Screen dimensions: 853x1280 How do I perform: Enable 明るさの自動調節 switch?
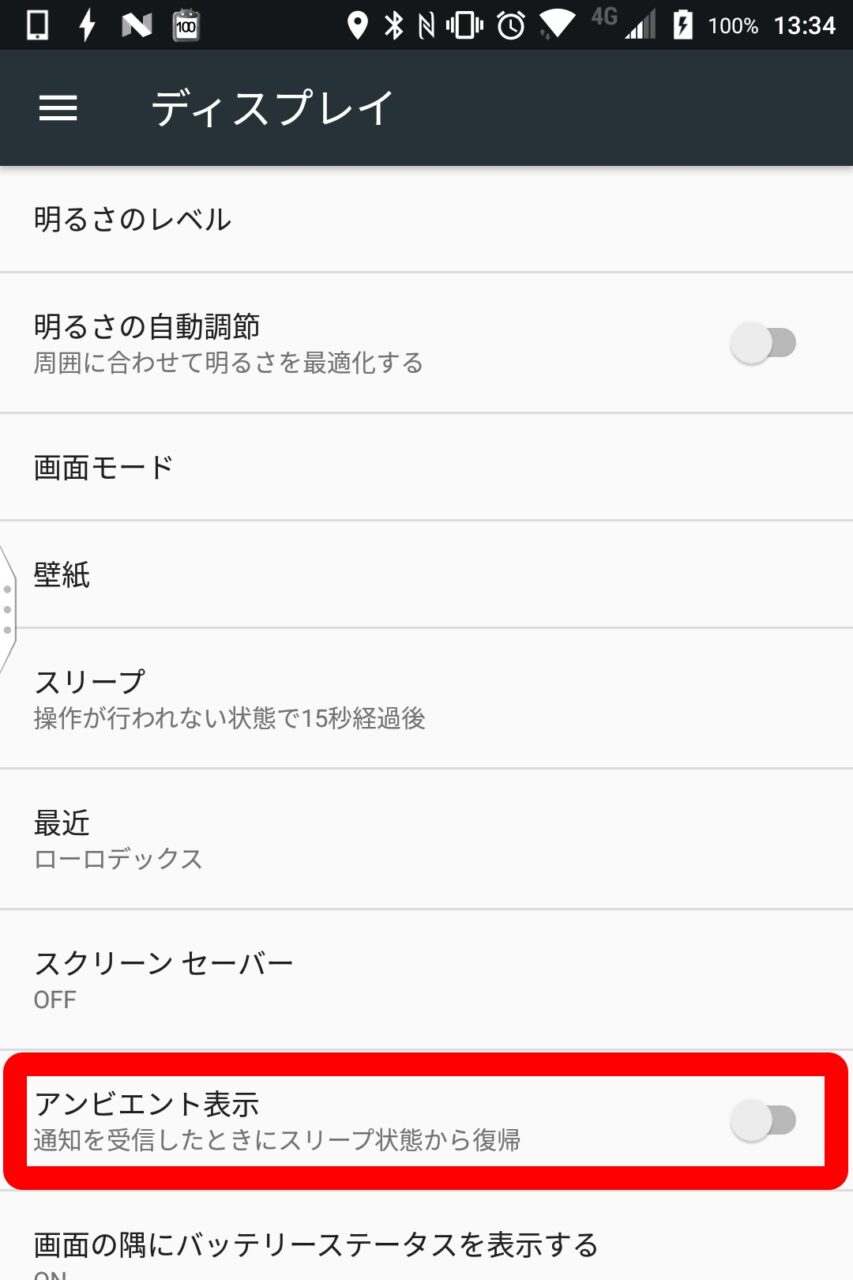[763, 344]
